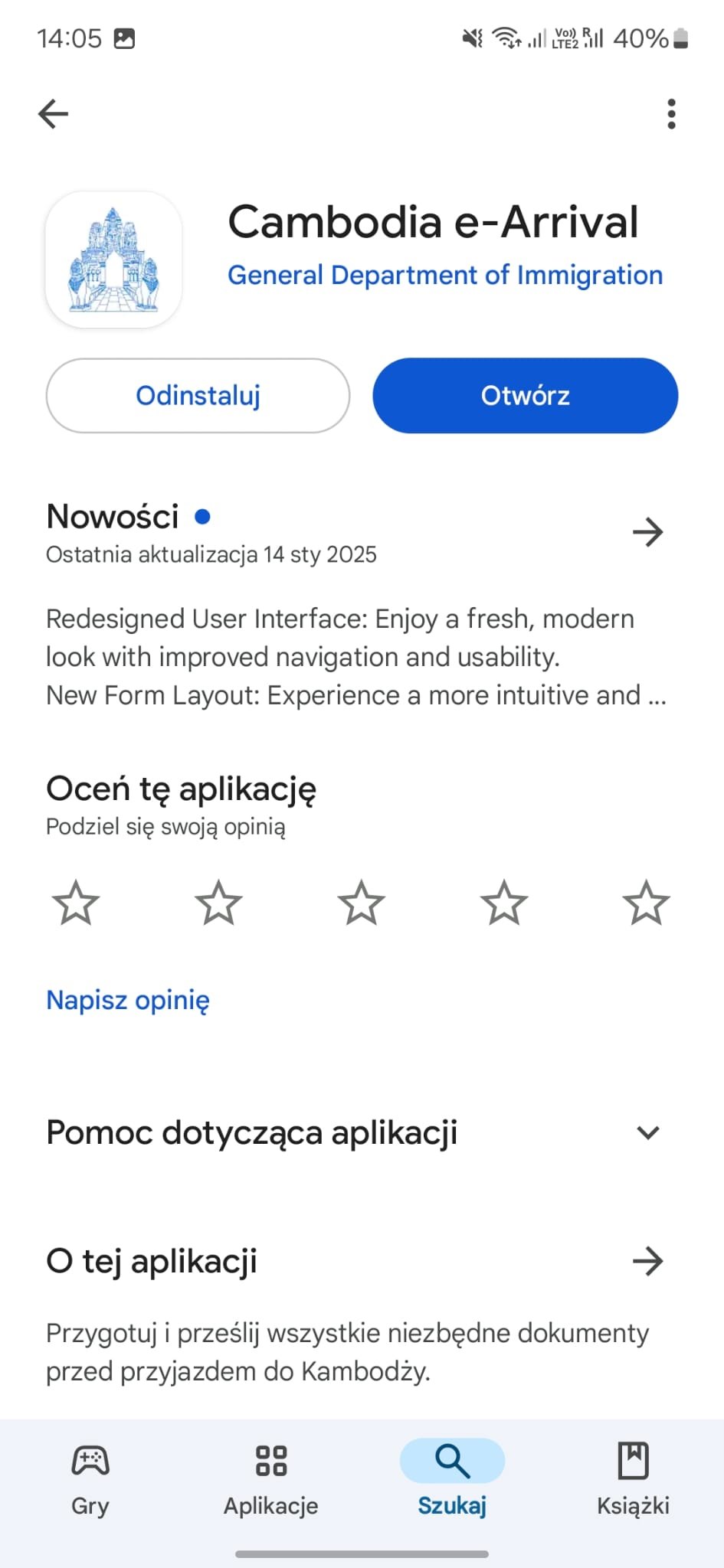Open General Department of Immigration developer page
The image size is (724, 1568).
click(445, 275)
